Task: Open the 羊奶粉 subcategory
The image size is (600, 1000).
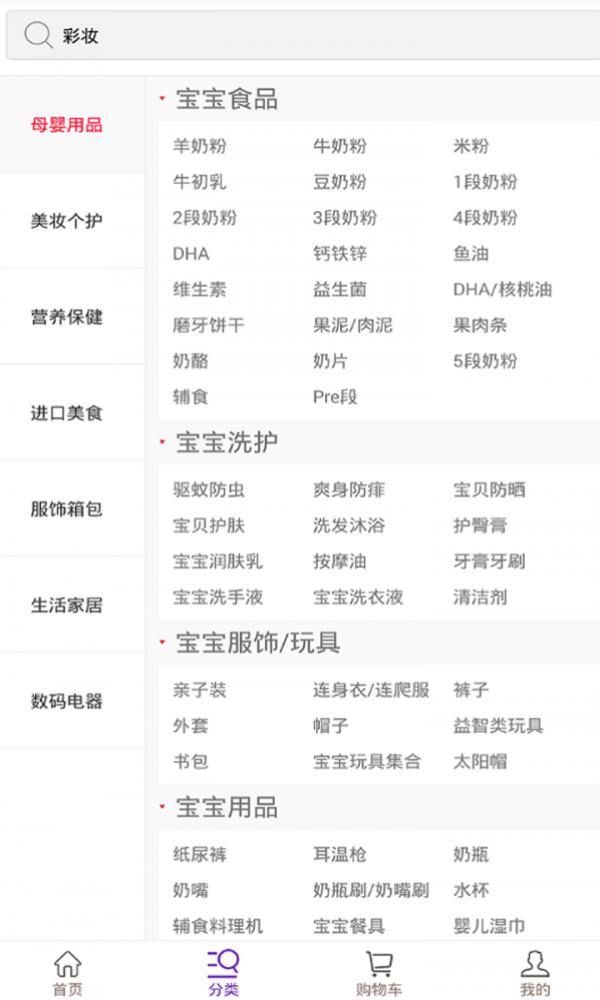Action: (x=200, y=146)
